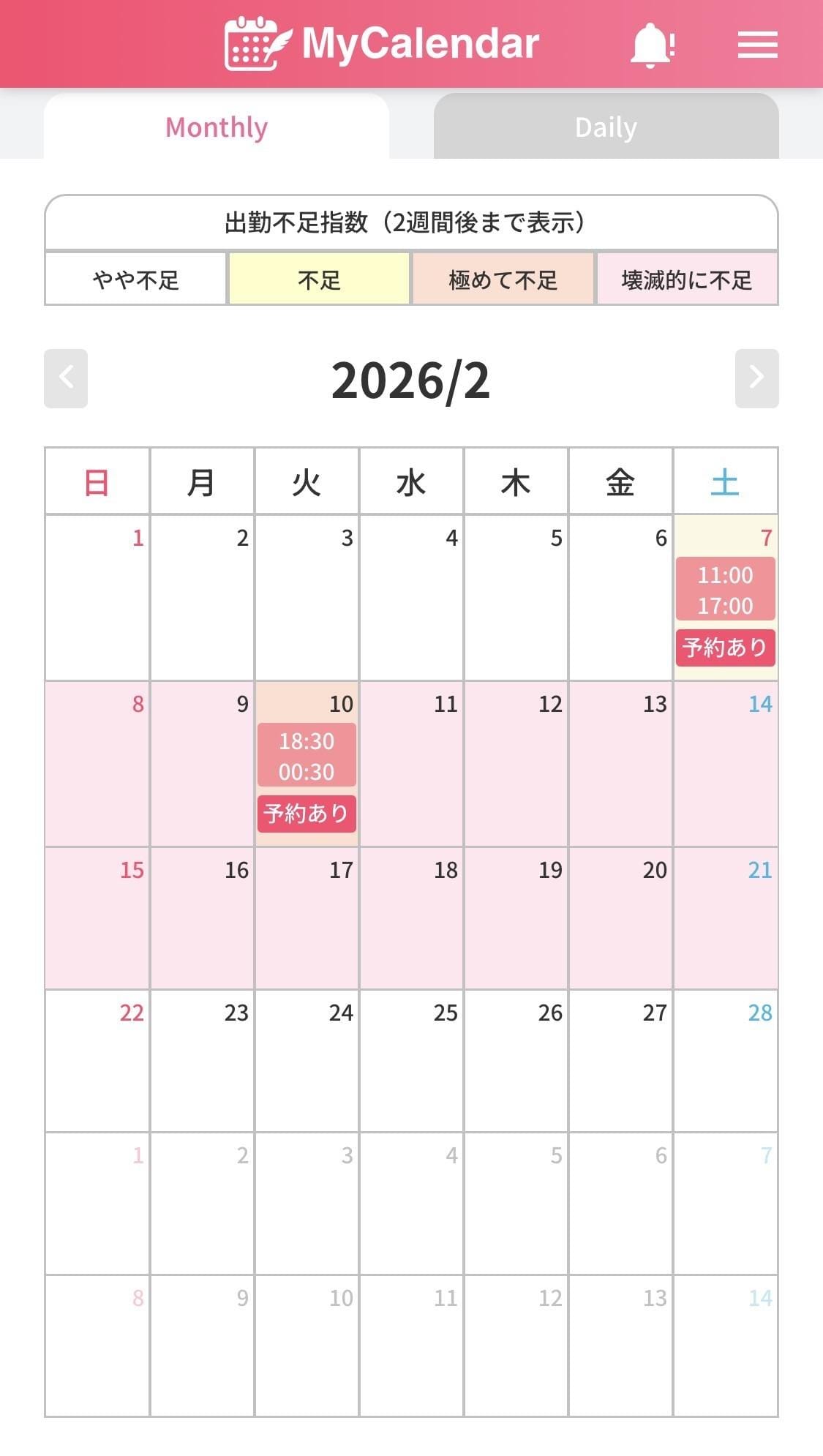Viewport: 823px width, 1456px height.
Task: Tap 予約あり on February 10
Action: click(x=307, y=814)
